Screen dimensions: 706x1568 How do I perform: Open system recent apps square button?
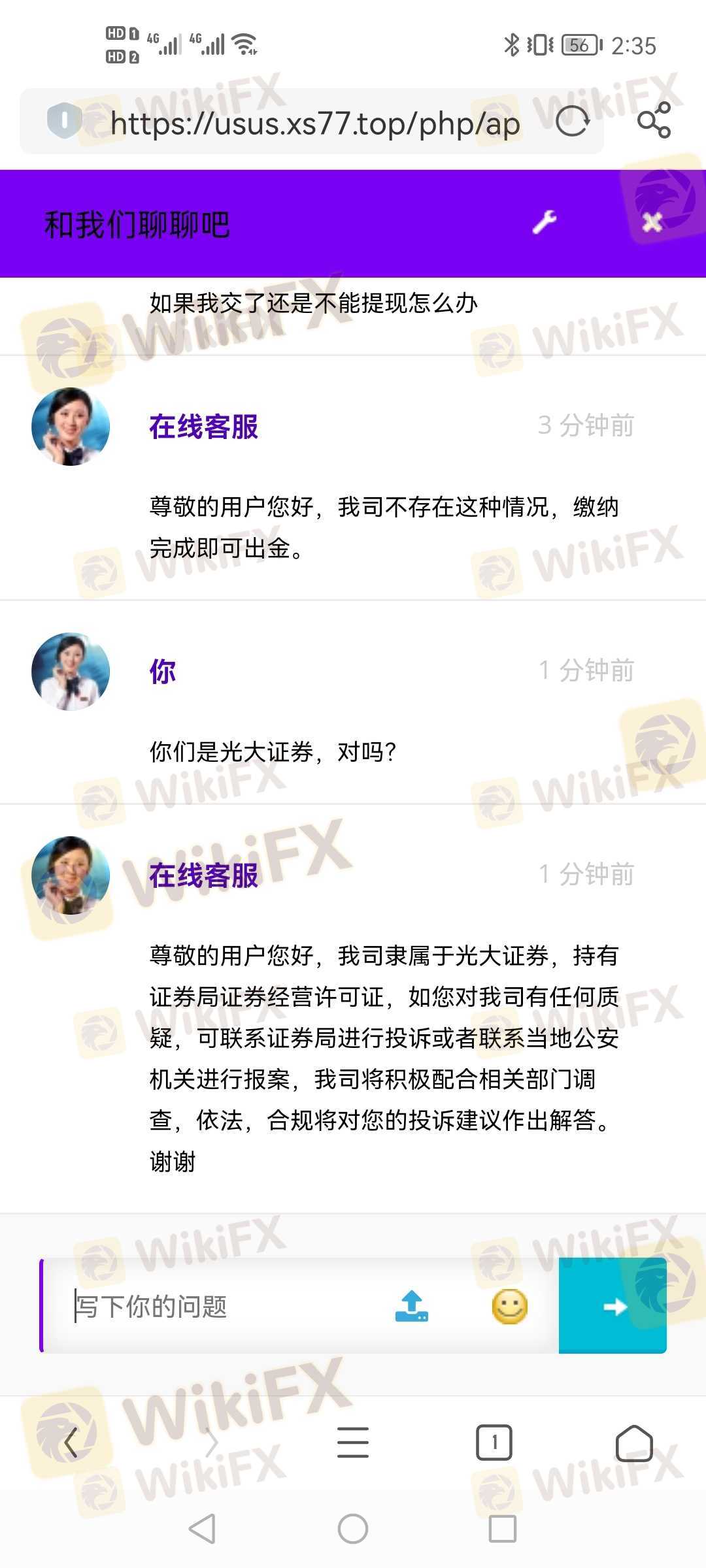pyautogui.click(x=503, y=1529)
